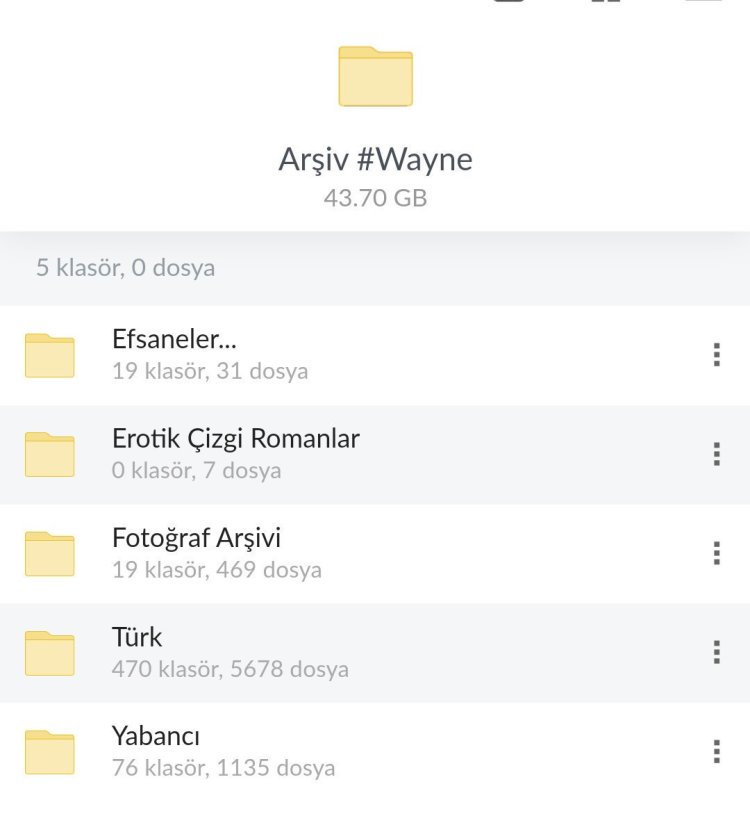Viewport: 750px width, 816px height.
Task: Open the Erotik Çizgi Romanlar folder
Action: [x=235, y=439]
